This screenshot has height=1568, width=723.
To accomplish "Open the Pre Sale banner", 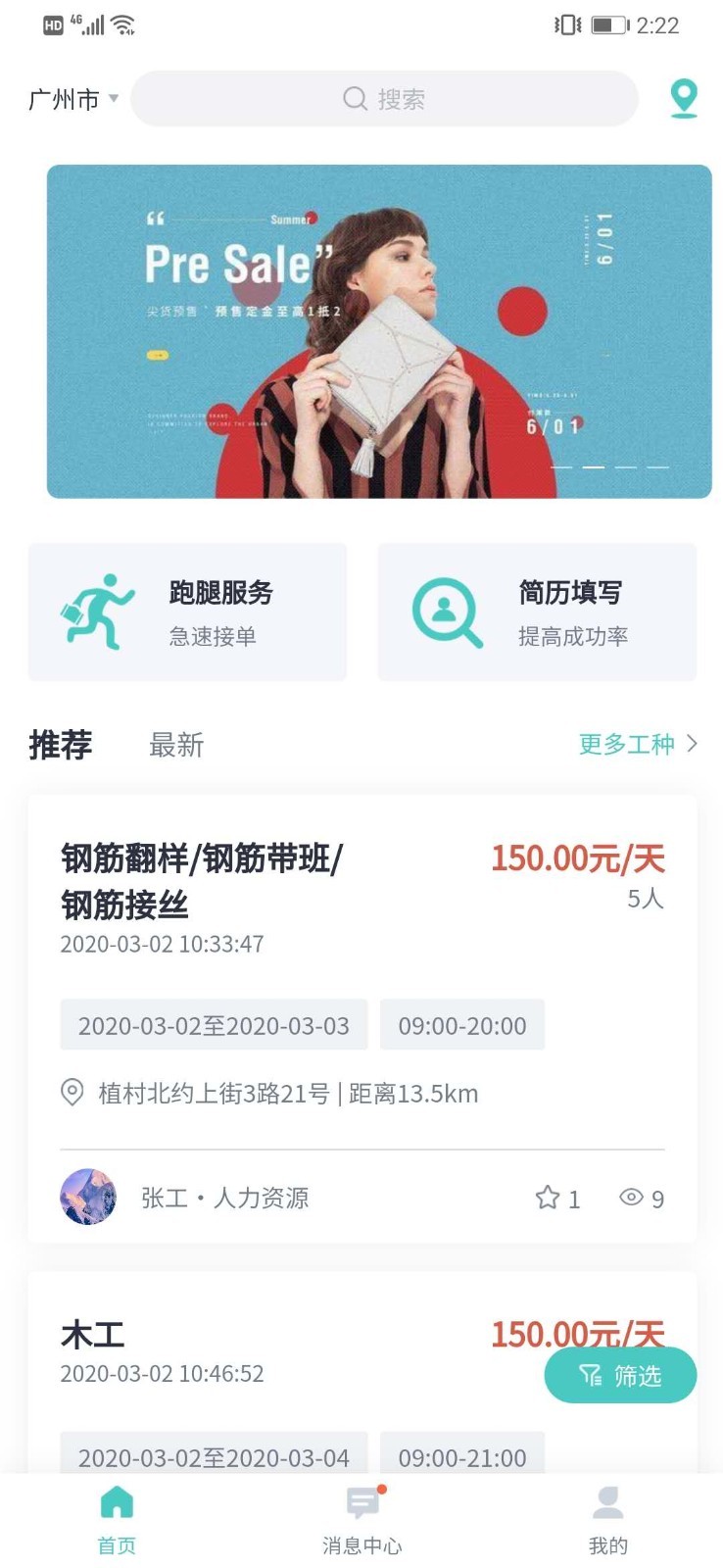I will (379, 331).
